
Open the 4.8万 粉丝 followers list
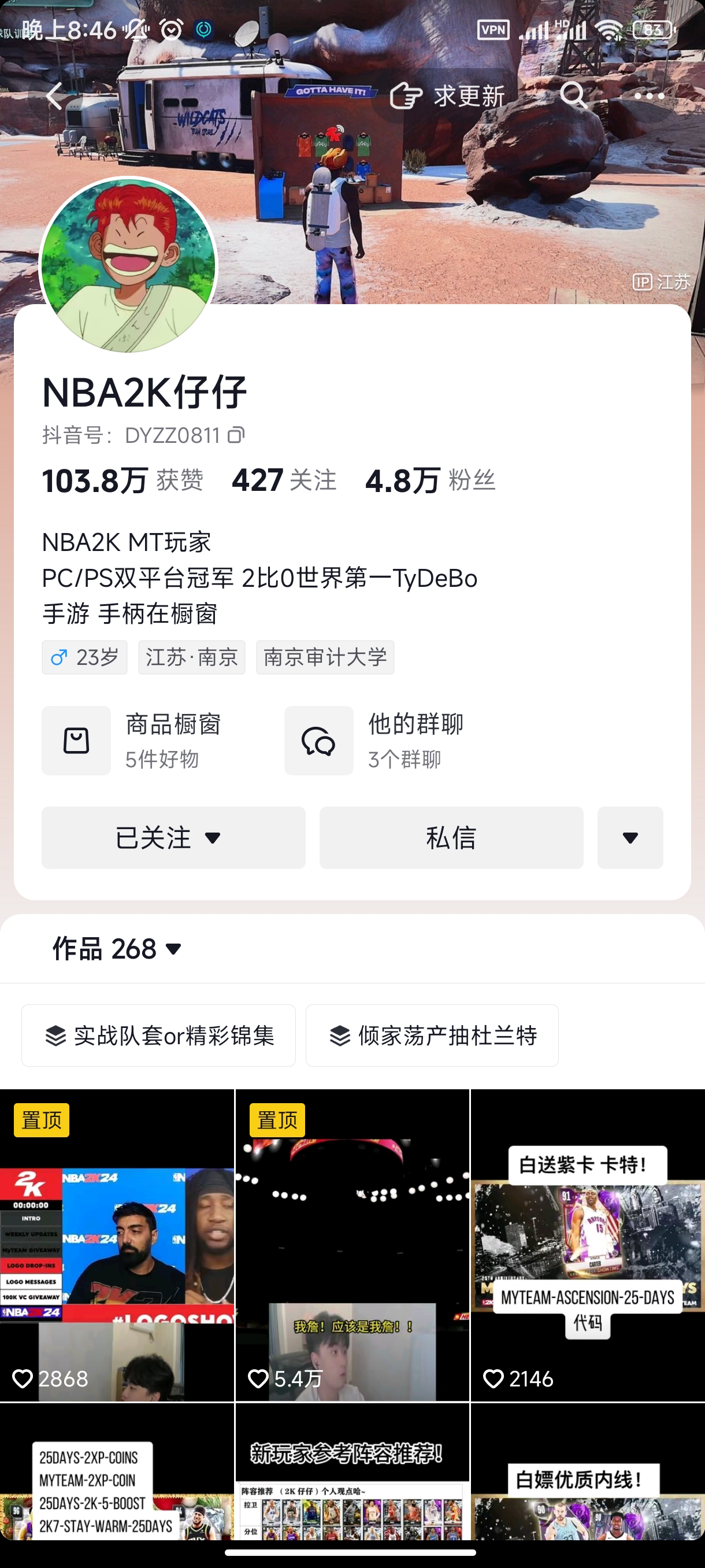[x=429, y=480]
